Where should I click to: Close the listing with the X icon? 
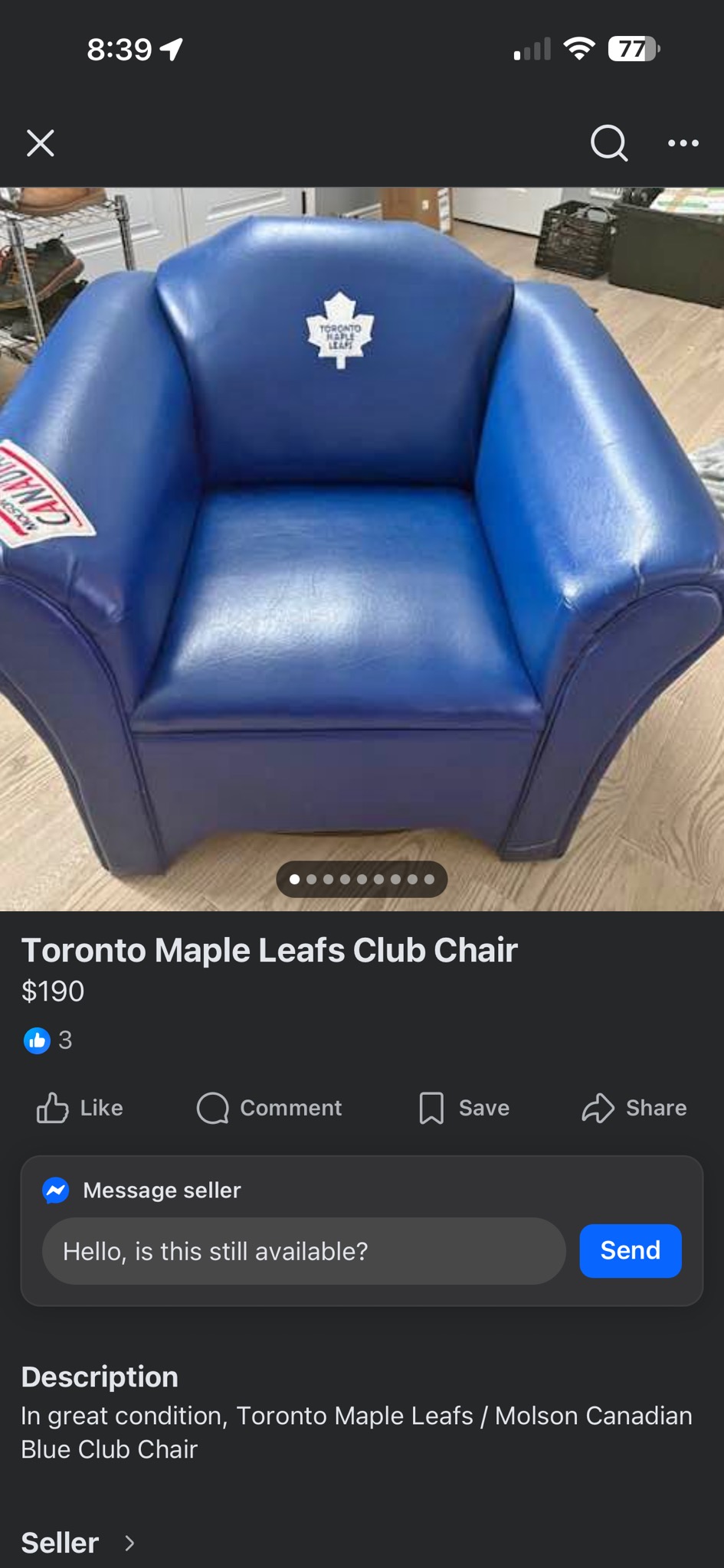point(41,143)
